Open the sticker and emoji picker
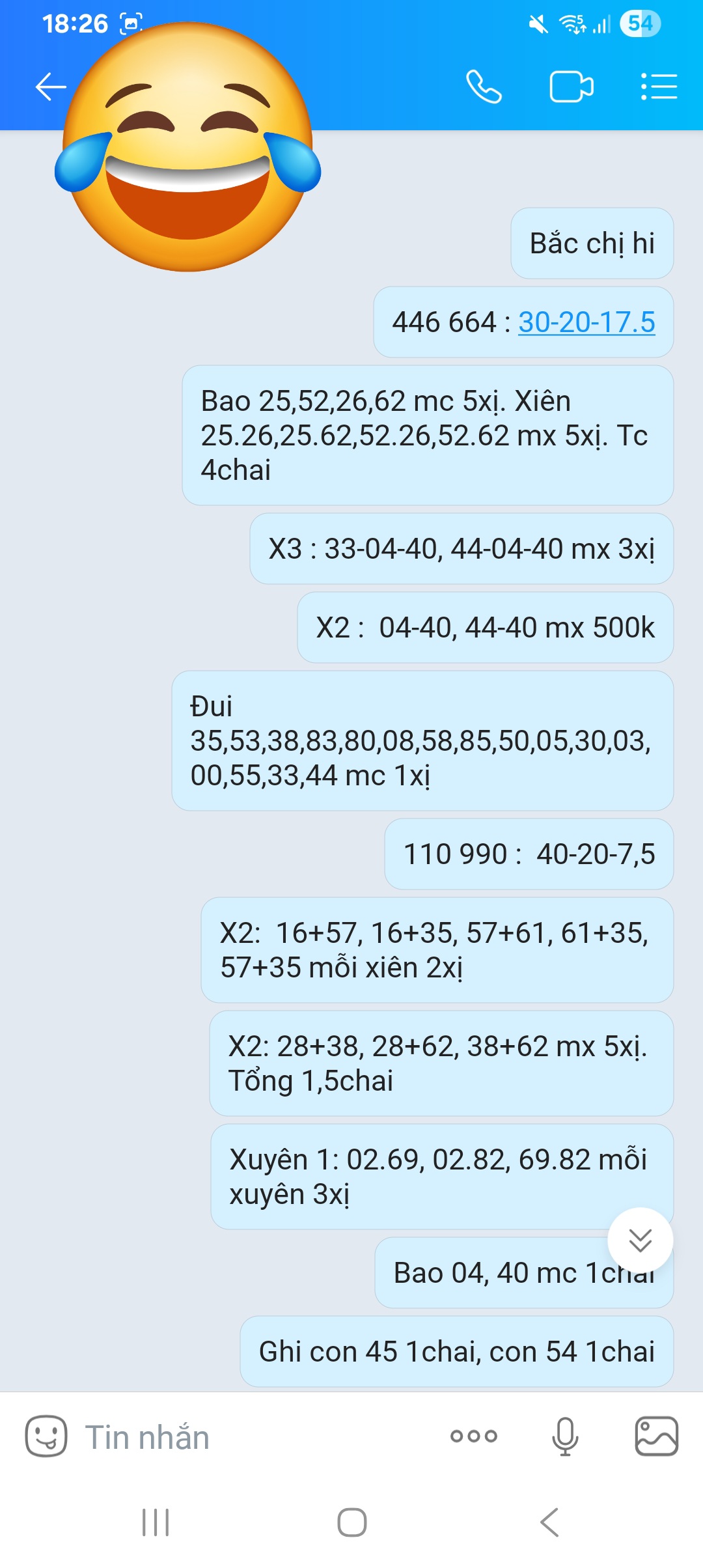Screen dimensions: 703x1568 (46, 1436)
